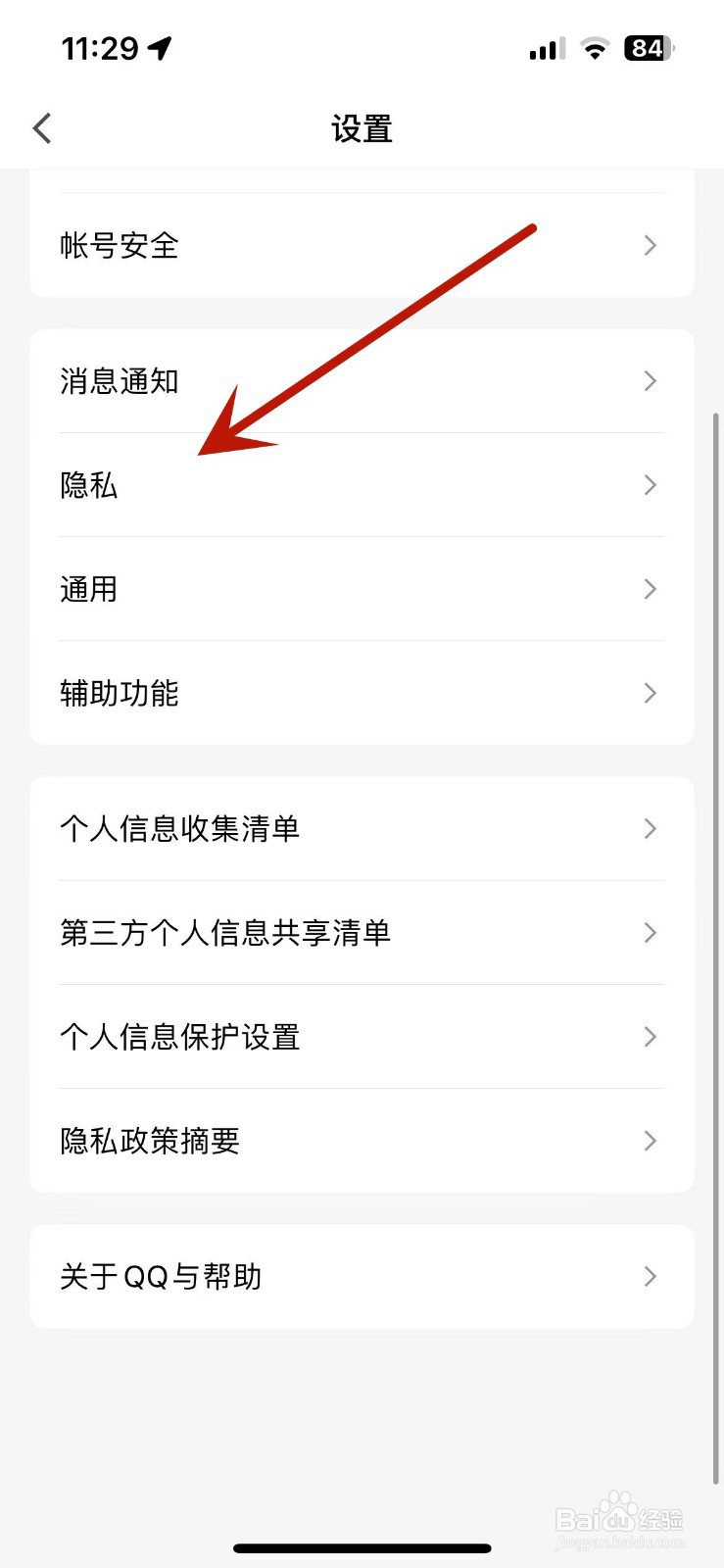Open 辅助功能 (Accessibility) settings
Viewport: 724px width, 1568px height.
pos(118,693)
